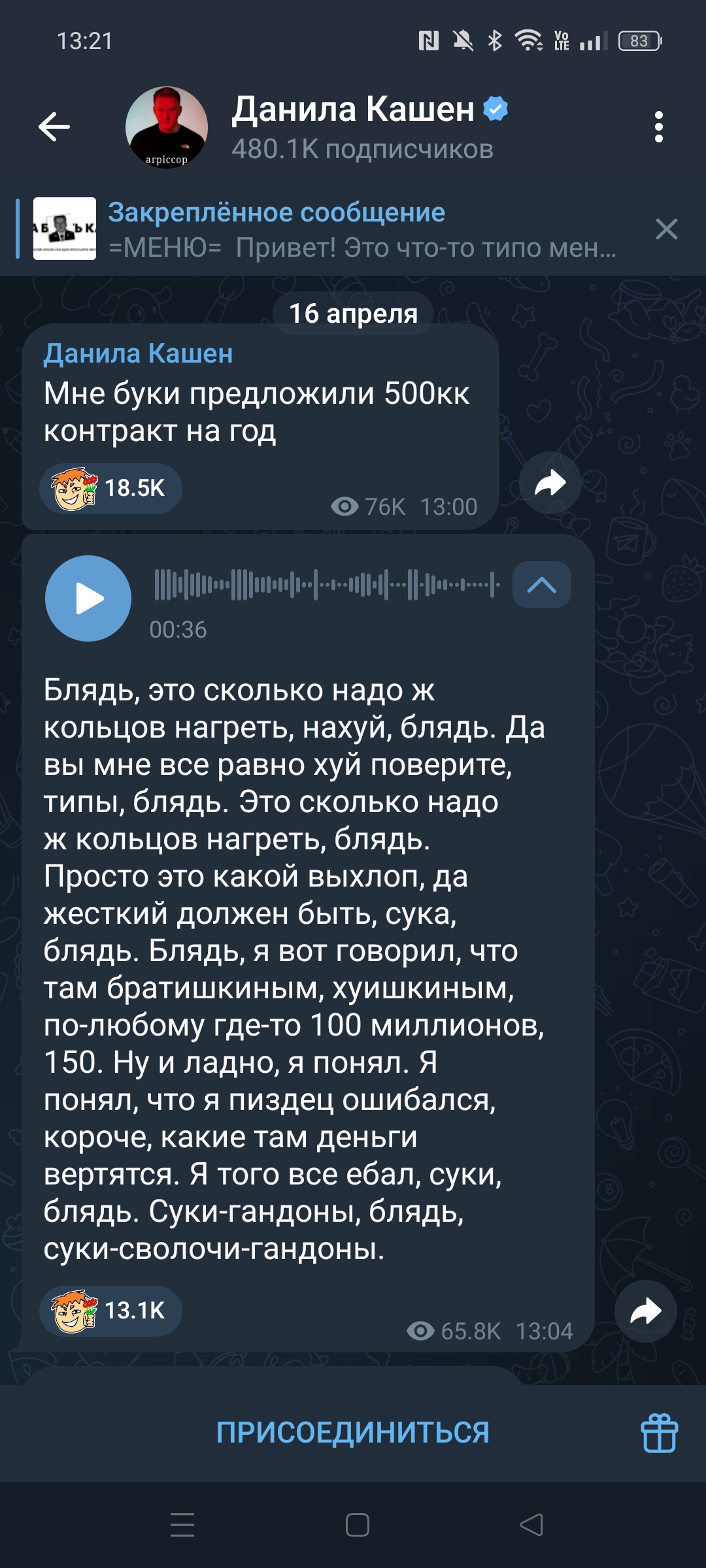Viewport: 706px width, 1568px height.
Task: Play the 00:36 voice message
Action: tap(88, 598)
